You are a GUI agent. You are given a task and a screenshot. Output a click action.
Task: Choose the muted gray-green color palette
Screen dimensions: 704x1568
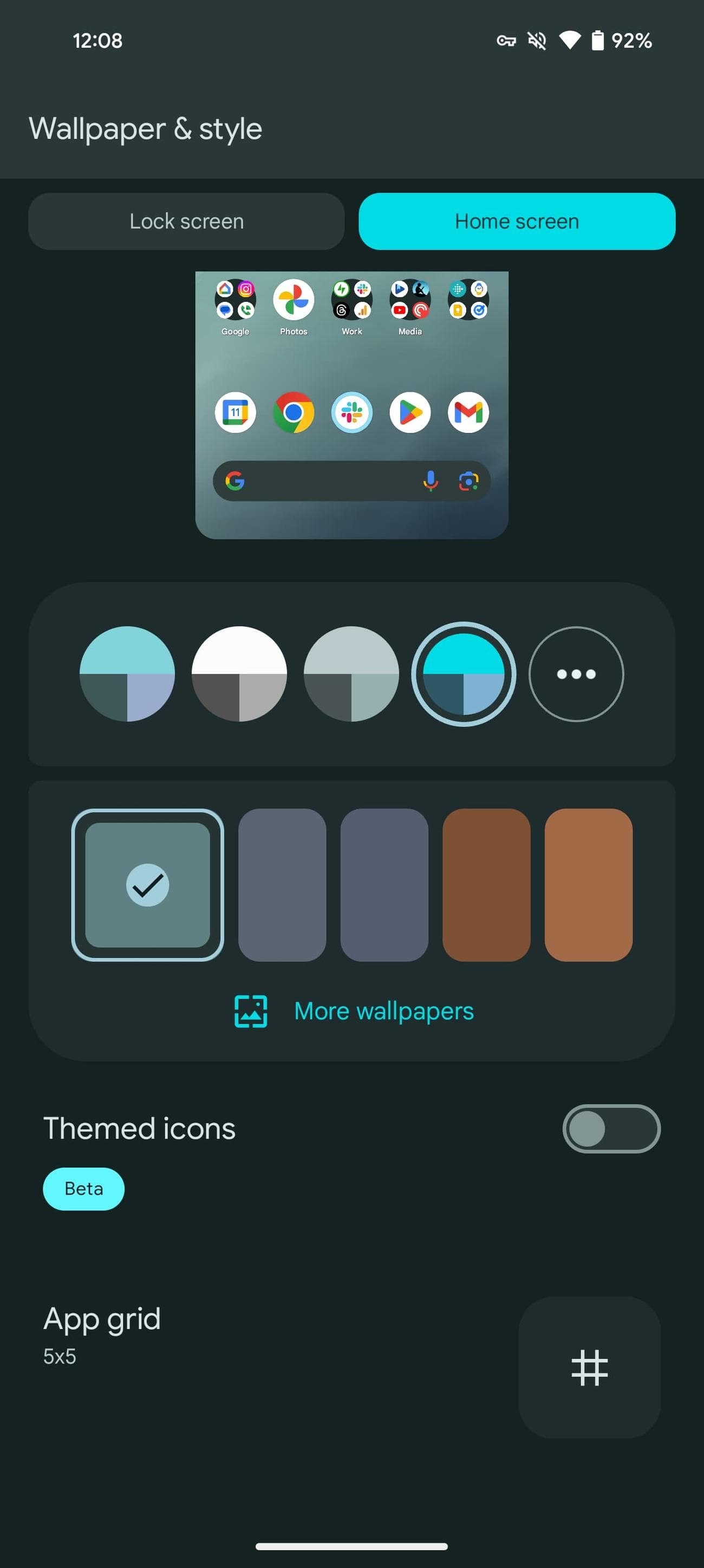coord(351,674)
